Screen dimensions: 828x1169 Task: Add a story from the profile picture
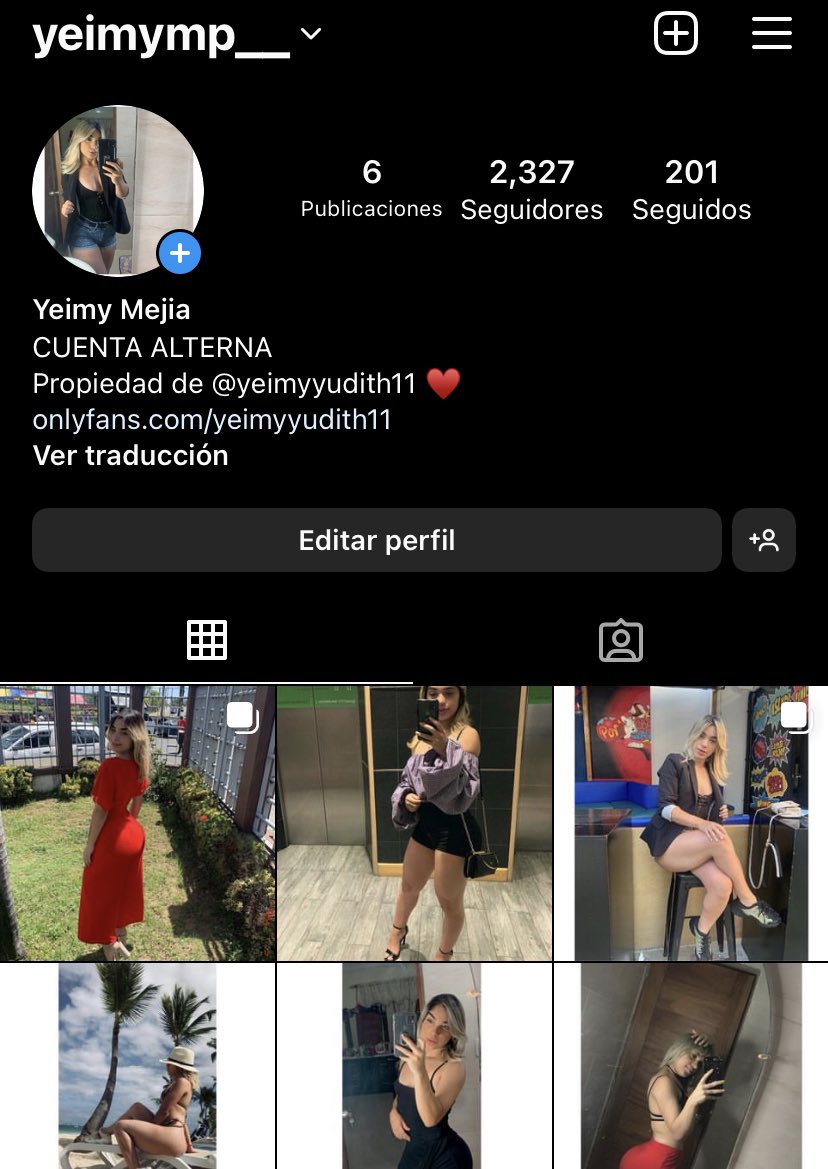click(x=180, y=254)
